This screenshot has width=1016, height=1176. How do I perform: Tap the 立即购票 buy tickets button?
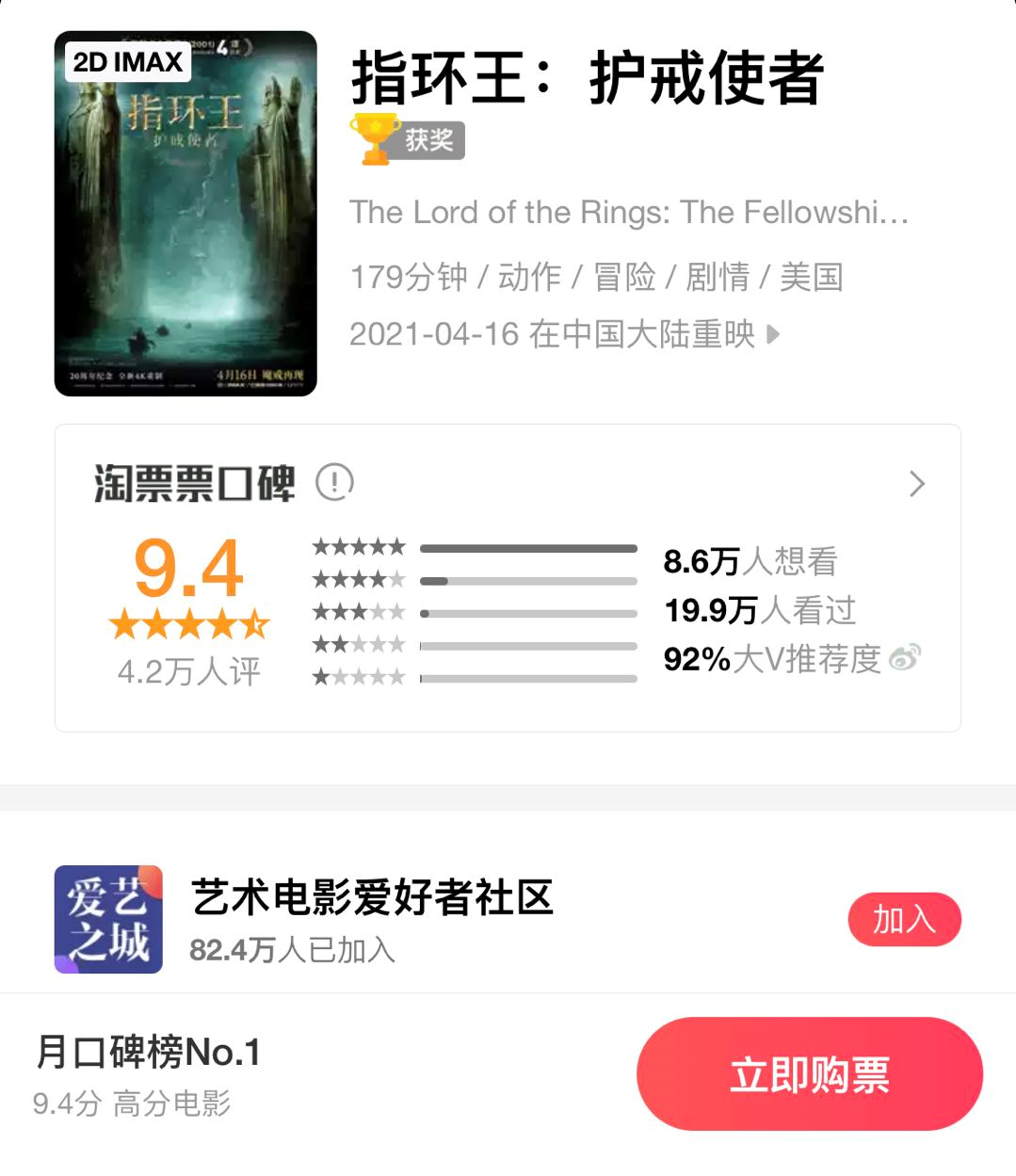click(809, 1073)
